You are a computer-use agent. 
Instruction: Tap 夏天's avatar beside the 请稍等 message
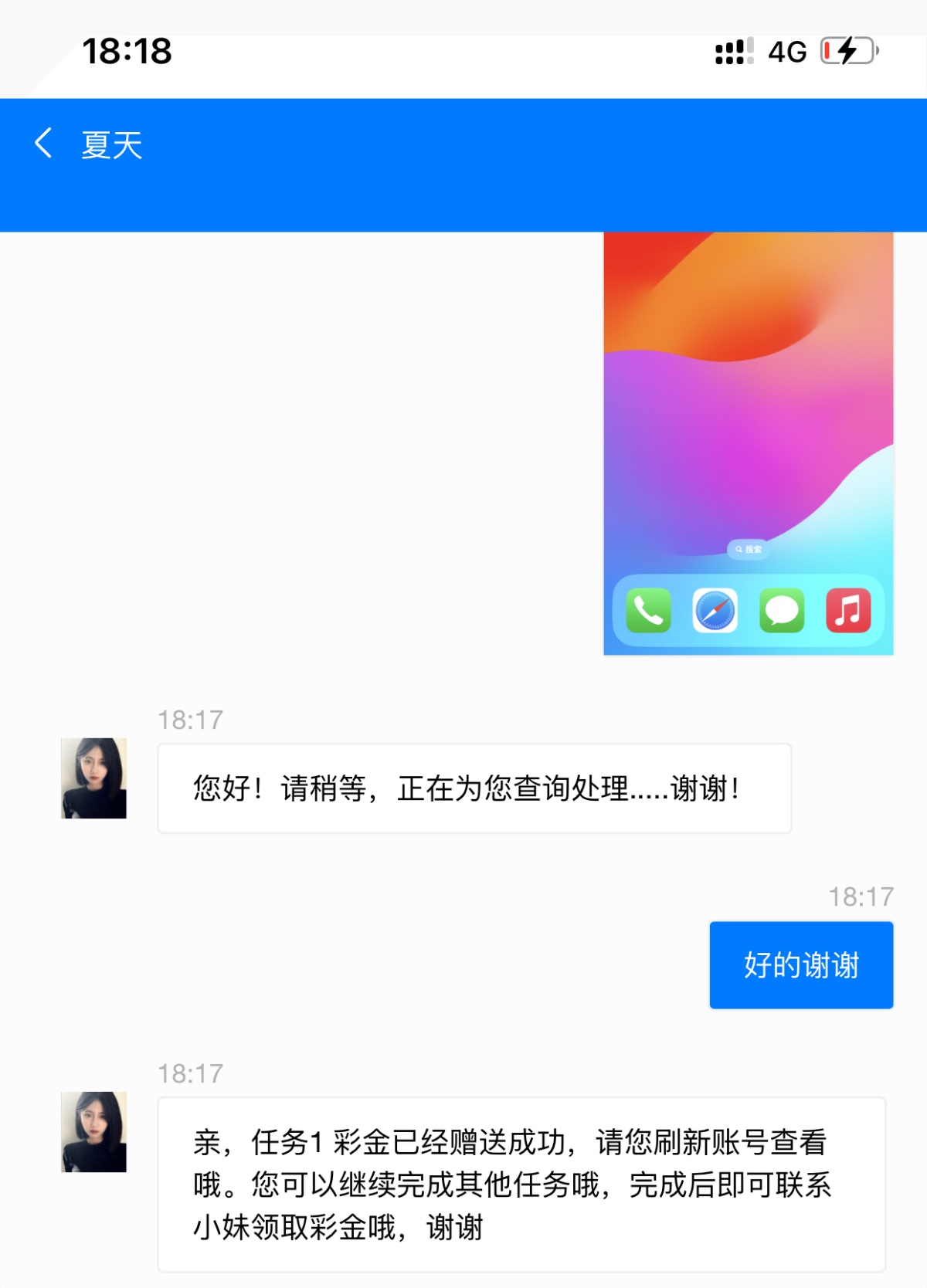[93, 778]
